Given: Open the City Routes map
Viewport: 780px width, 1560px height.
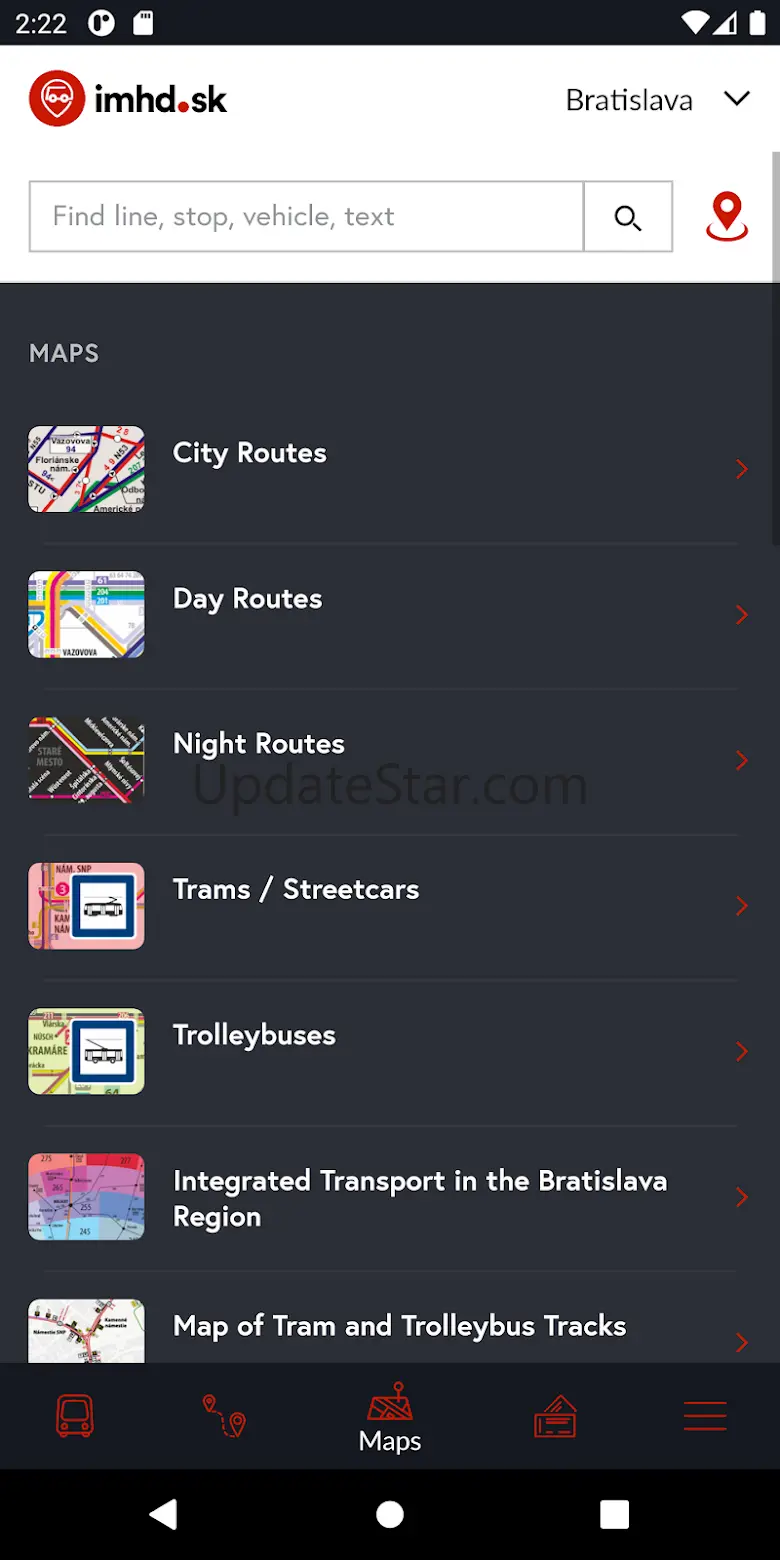Looking at the screenshot, I should [390, 470].
